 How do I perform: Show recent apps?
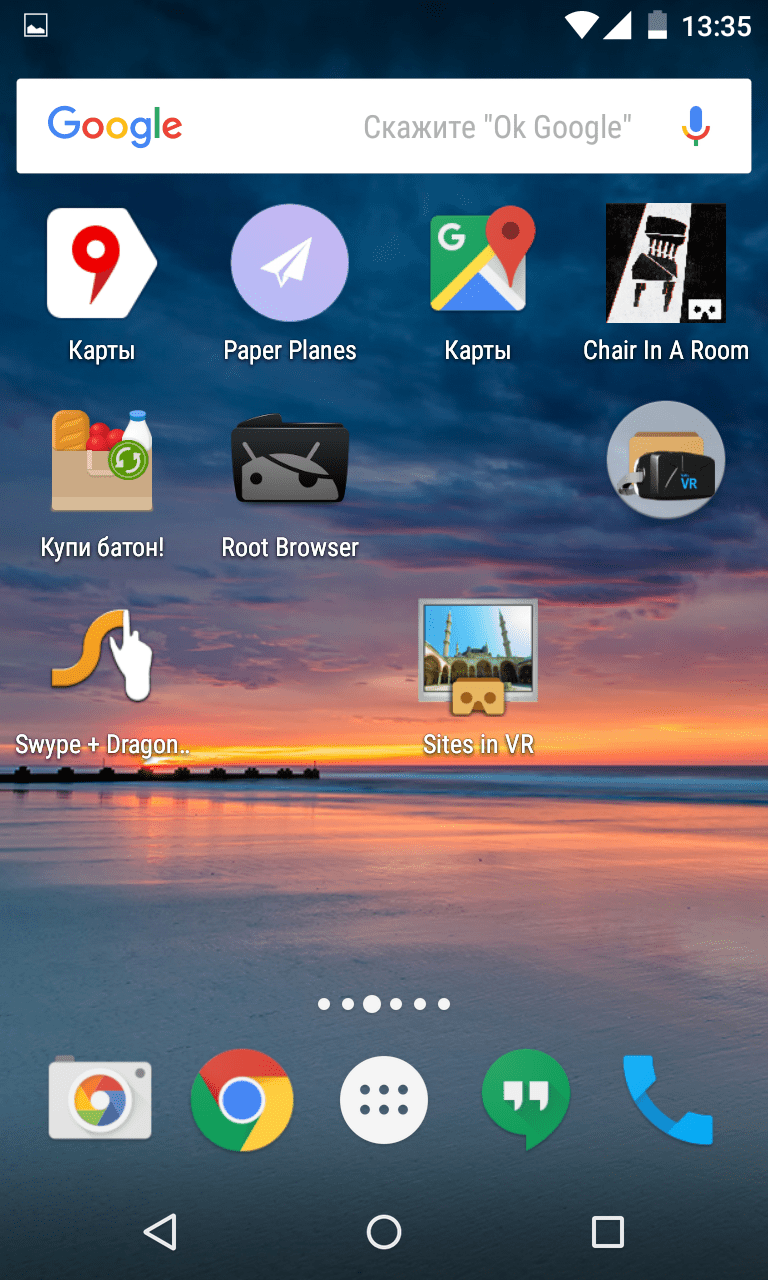coord(607,1232)
